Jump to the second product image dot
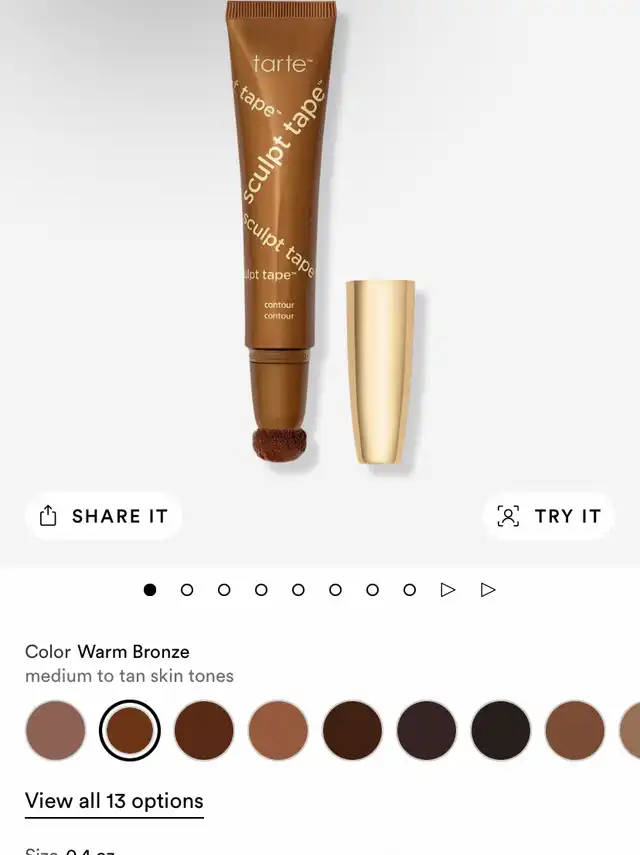 coord(187,590)
